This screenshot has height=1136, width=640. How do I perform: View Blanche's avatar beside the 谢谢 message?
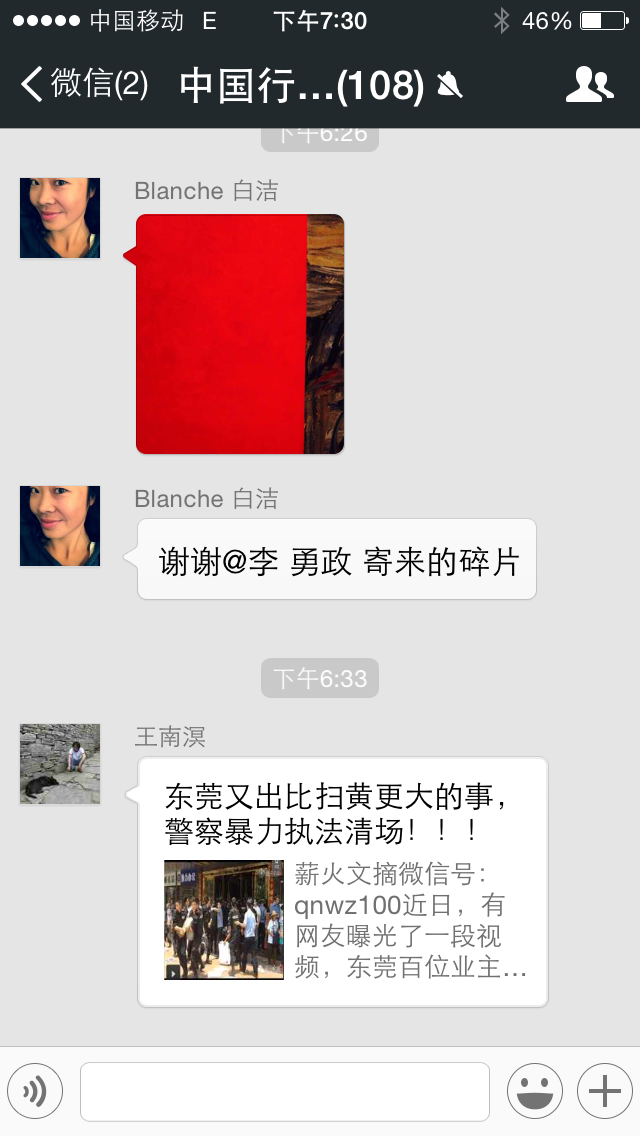(60, 526)
